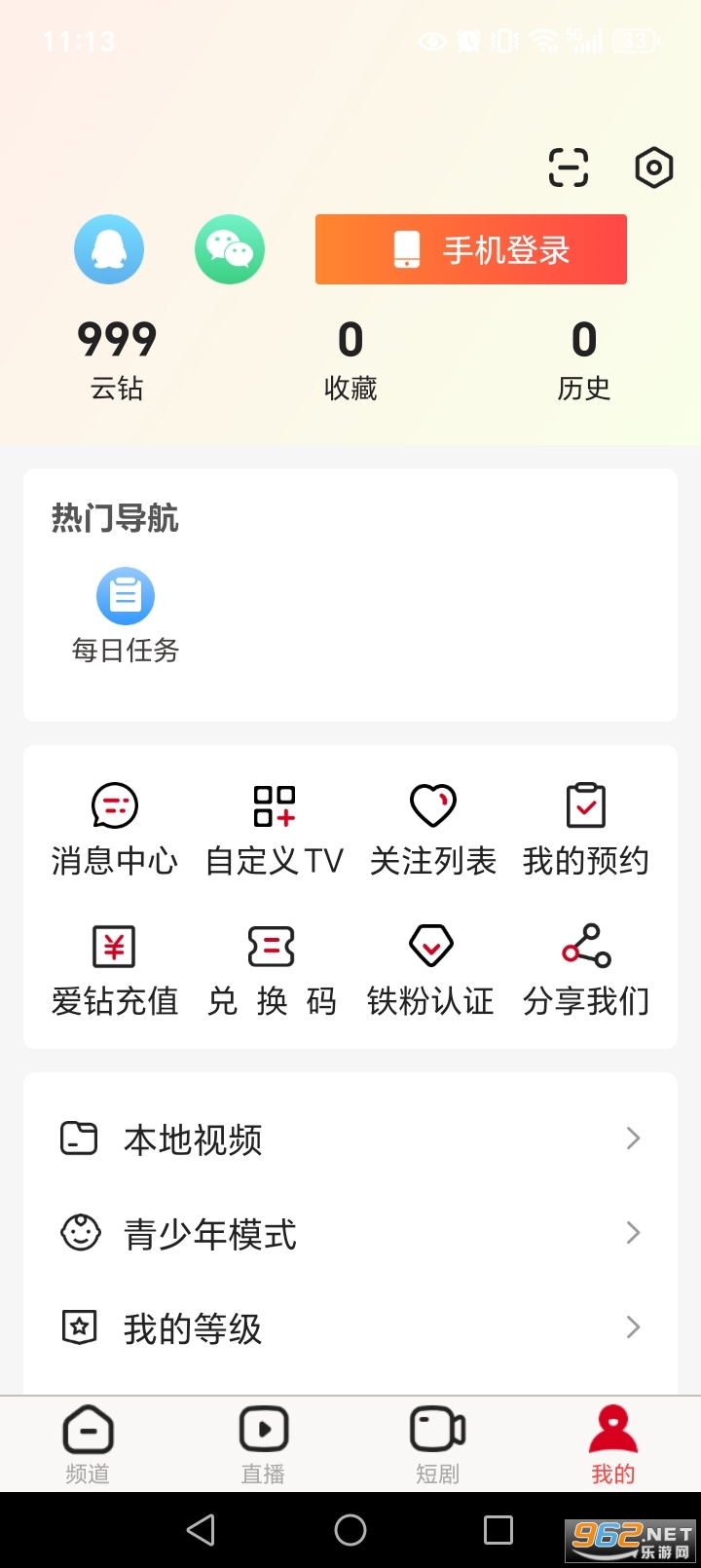Open the settings gear icon
The height and width of the screenshot is (1568, 701).
(653, 167)
